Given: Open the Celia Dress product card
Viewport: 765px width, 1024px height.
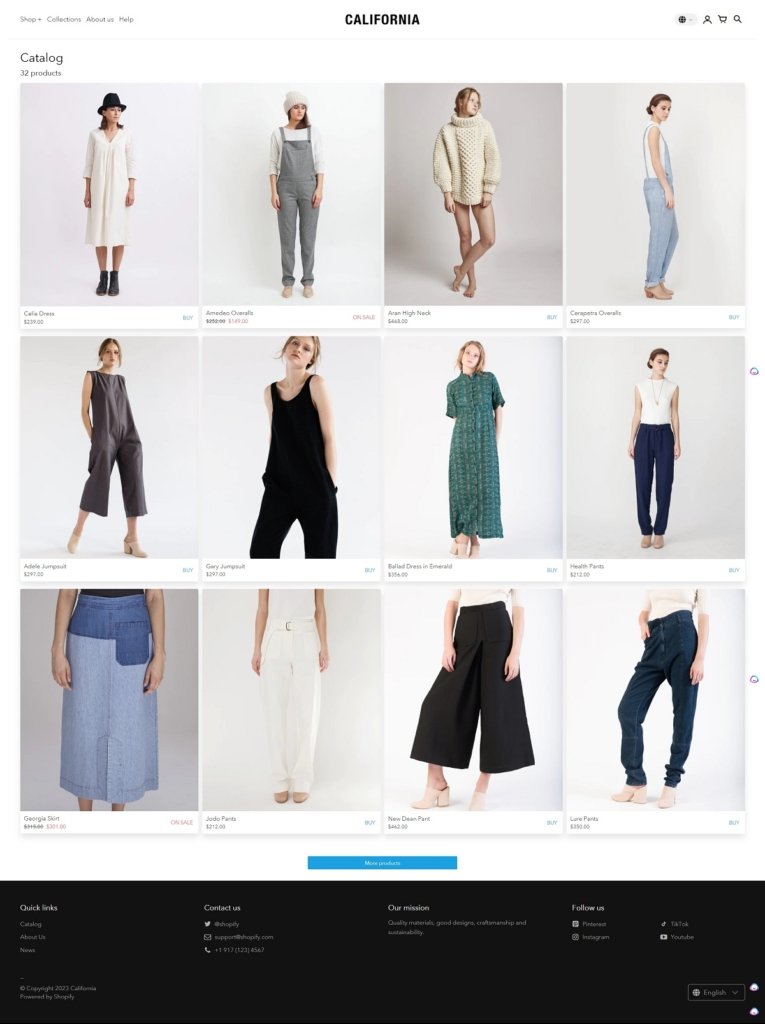Looking at the screenshot, I should click(109, 194).
